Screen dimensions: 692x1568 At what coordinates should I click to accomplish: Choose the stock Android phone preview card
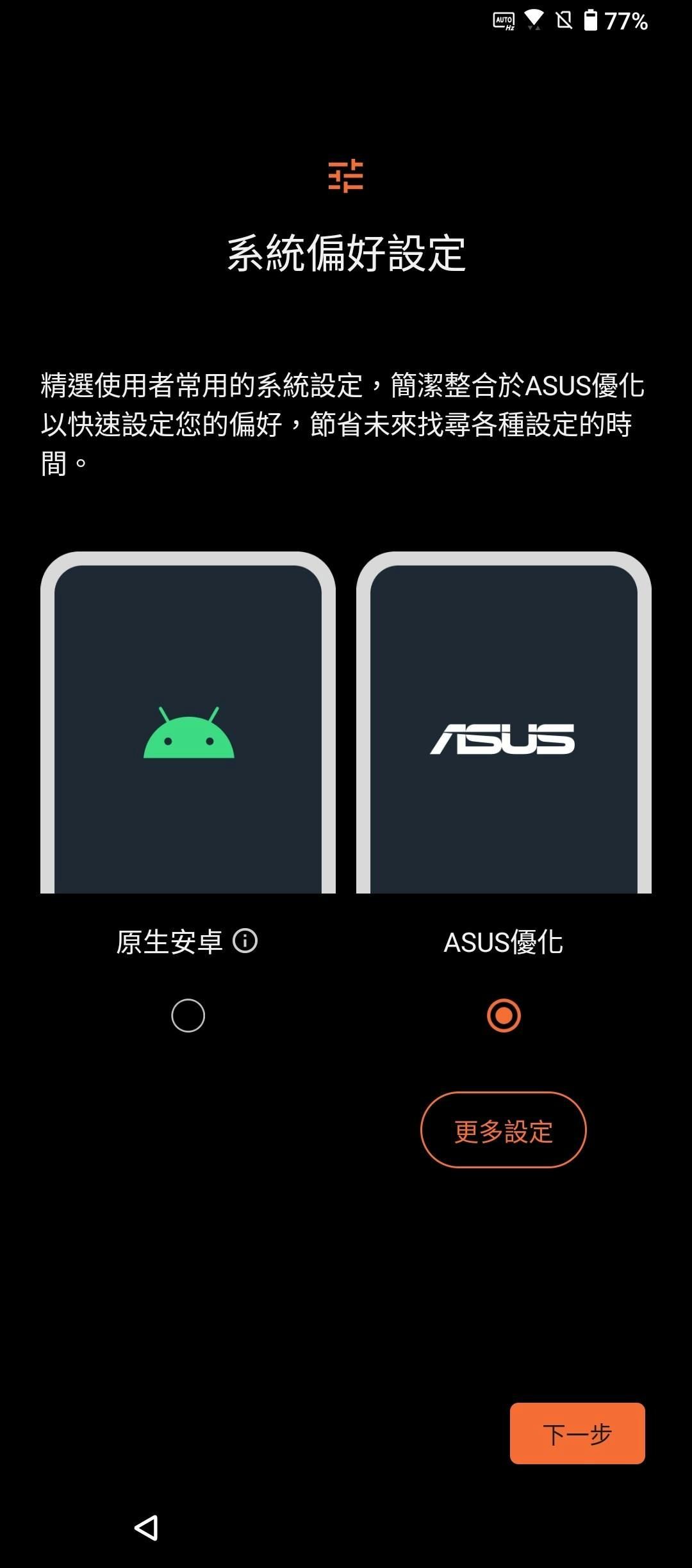click(188, 723)
